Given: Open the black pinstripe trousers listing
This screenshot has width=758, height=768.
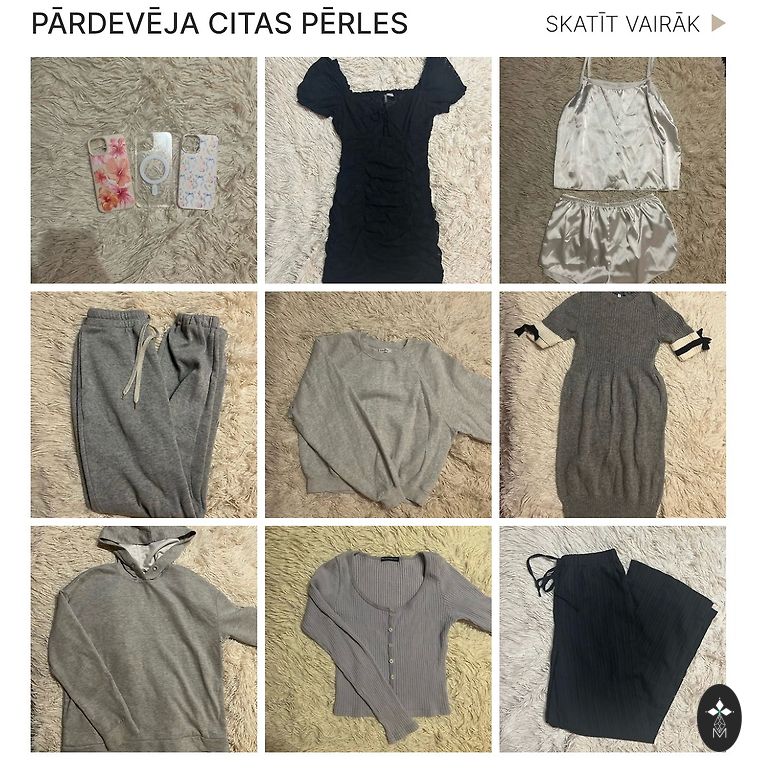Looking at the screenshot, I should [x=612, y=638].
